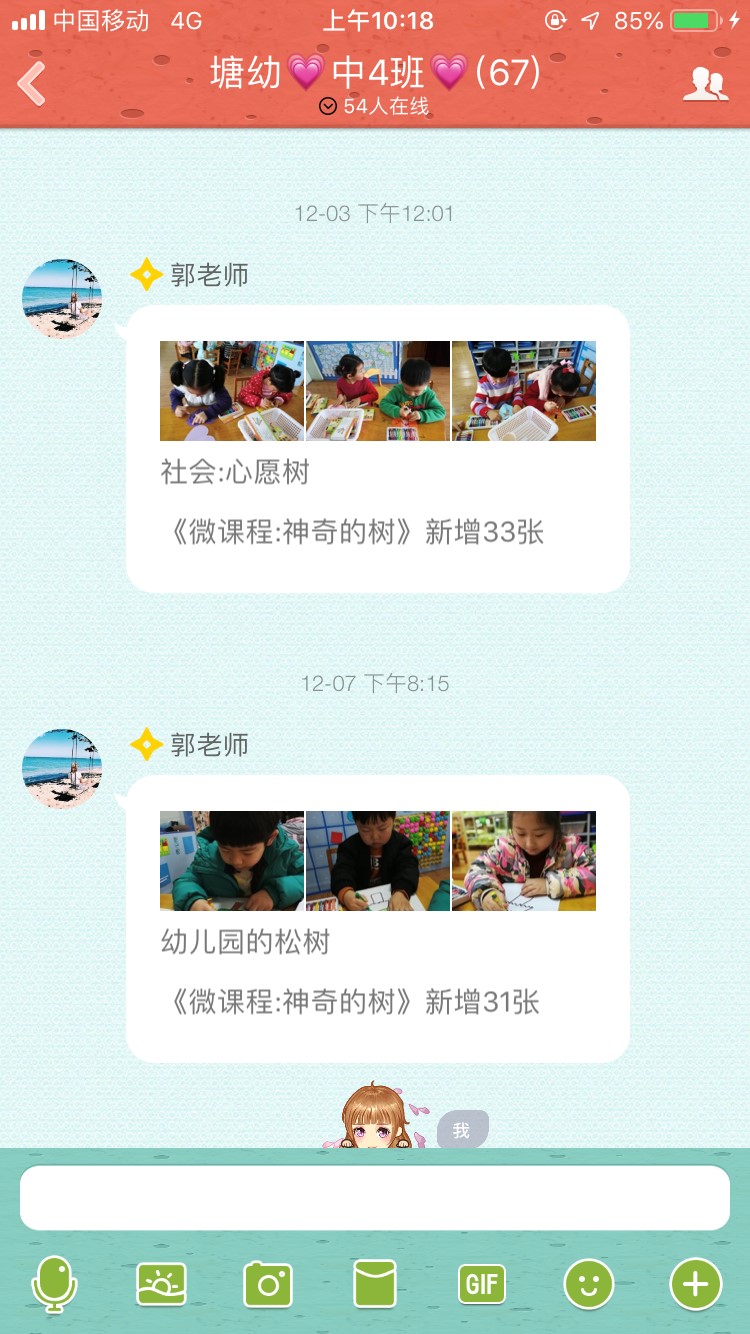This screenshot has width=750, height=1334.
Task: Open the emoji smiley panel
Action: (588, 1283)
